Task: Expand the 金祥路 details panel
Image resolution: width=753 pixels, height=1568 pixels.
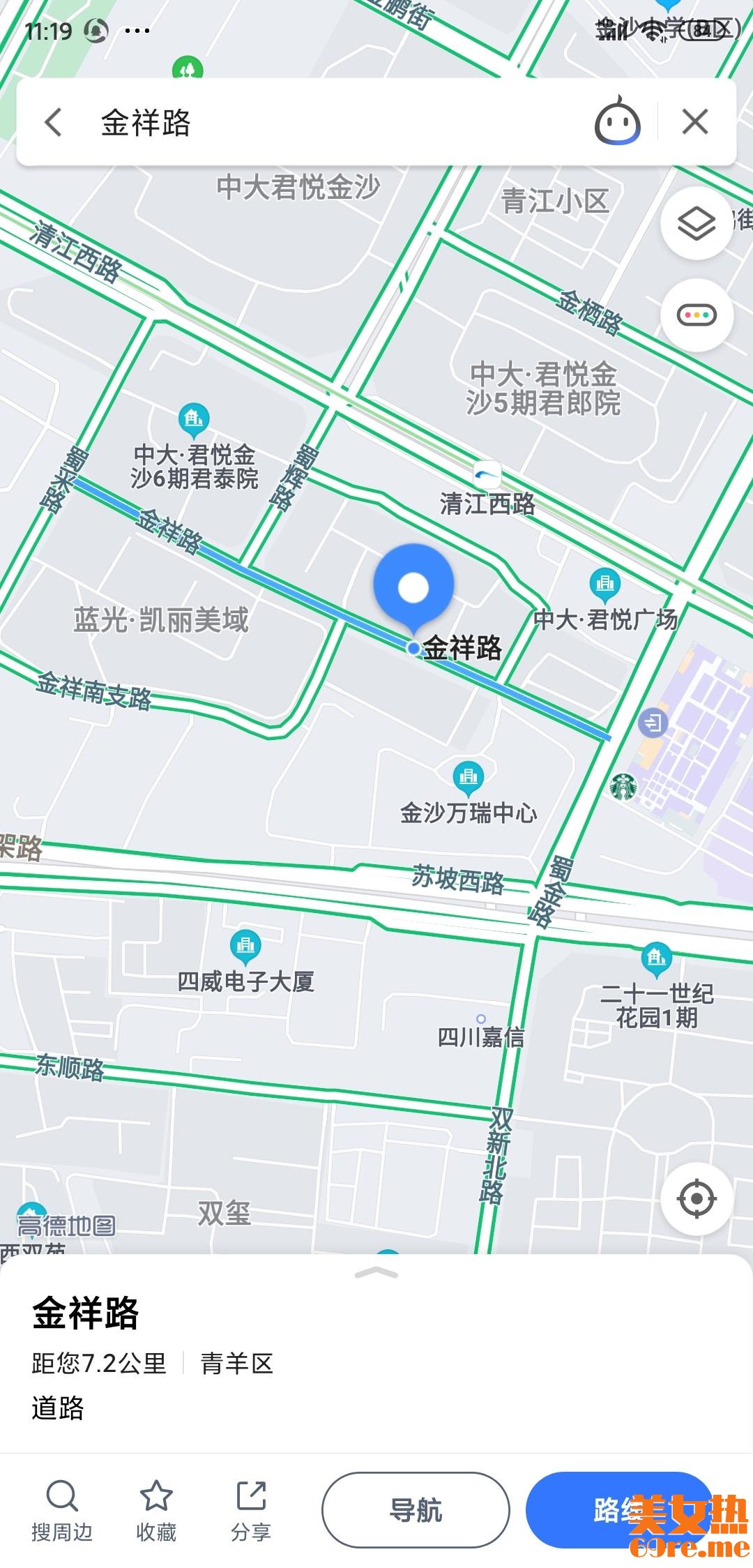Action: pos(376,1274)
